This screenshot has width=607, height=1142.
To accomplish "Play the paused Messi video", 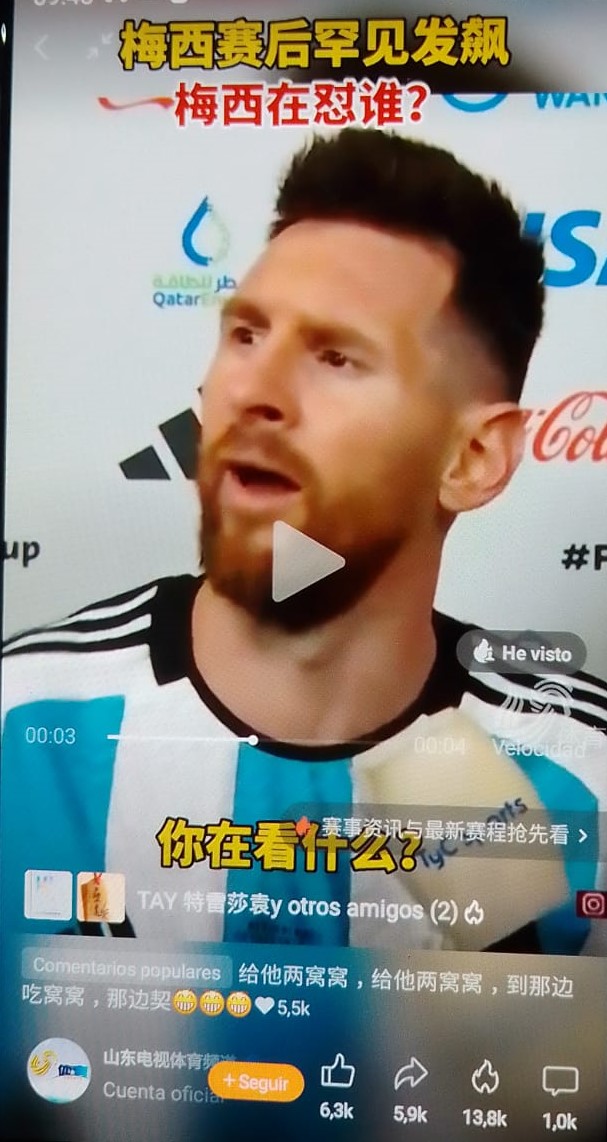I will point(307,561).
